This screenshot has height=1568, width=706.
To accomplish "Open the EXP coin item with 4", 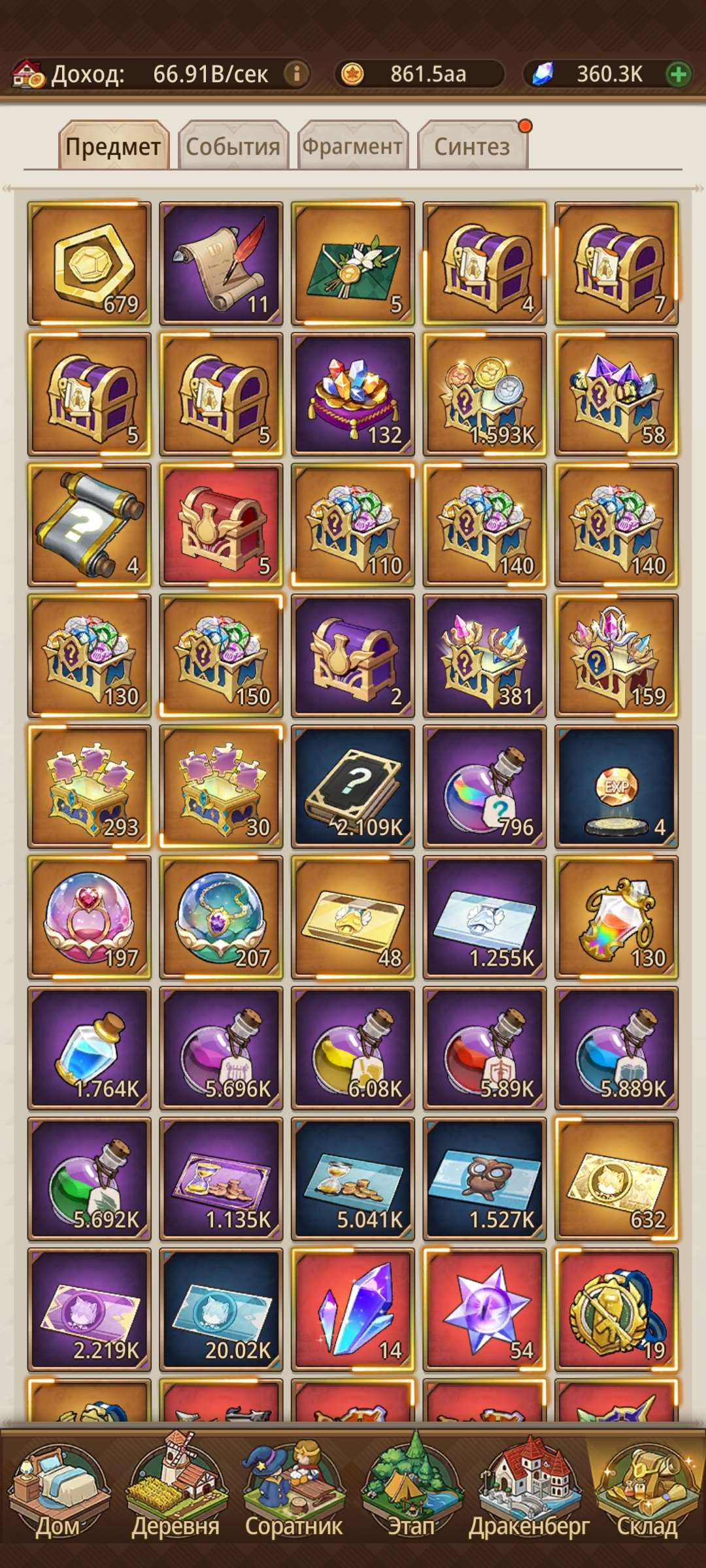I will click(x=616, y=787).
